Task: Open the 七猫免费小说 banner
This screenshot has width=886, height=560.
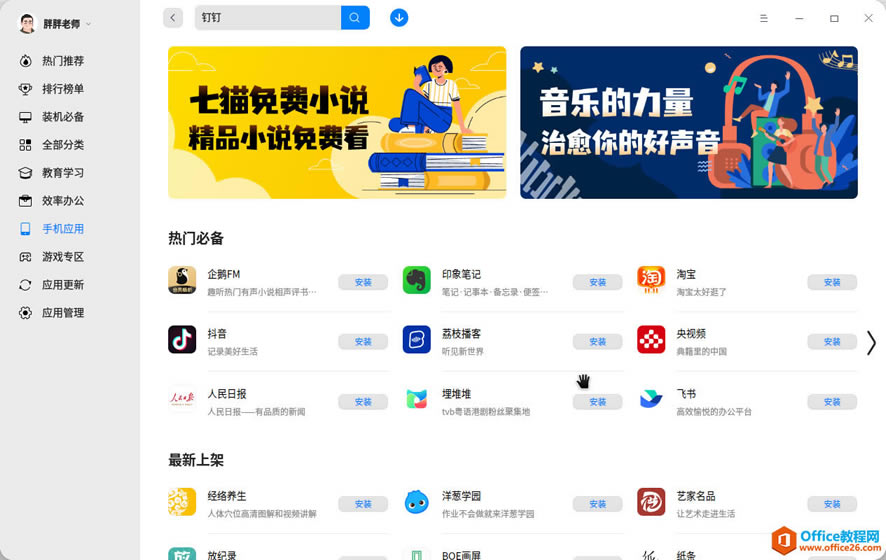Action: click(x=337, y=122)
